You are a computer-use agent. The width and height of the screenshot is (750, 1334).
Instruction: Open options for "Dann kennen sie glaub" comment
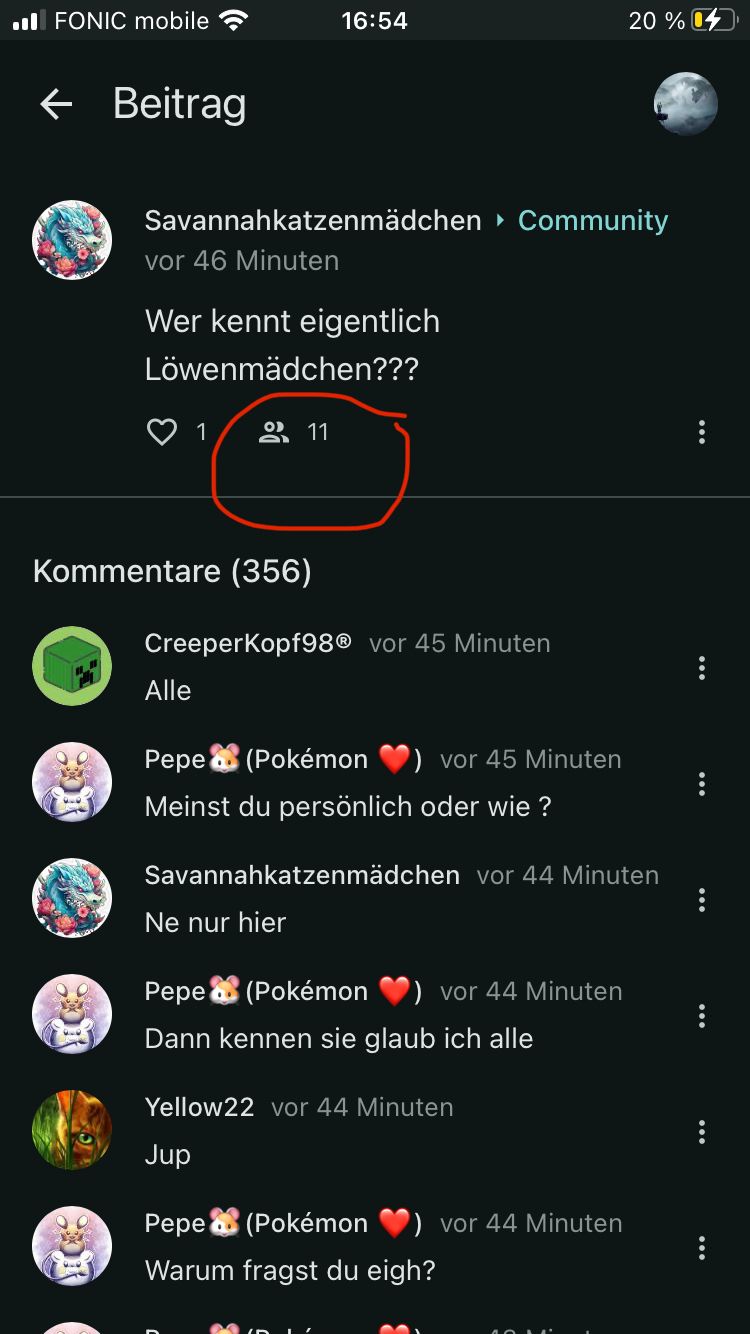click(x=702, y=1015)
